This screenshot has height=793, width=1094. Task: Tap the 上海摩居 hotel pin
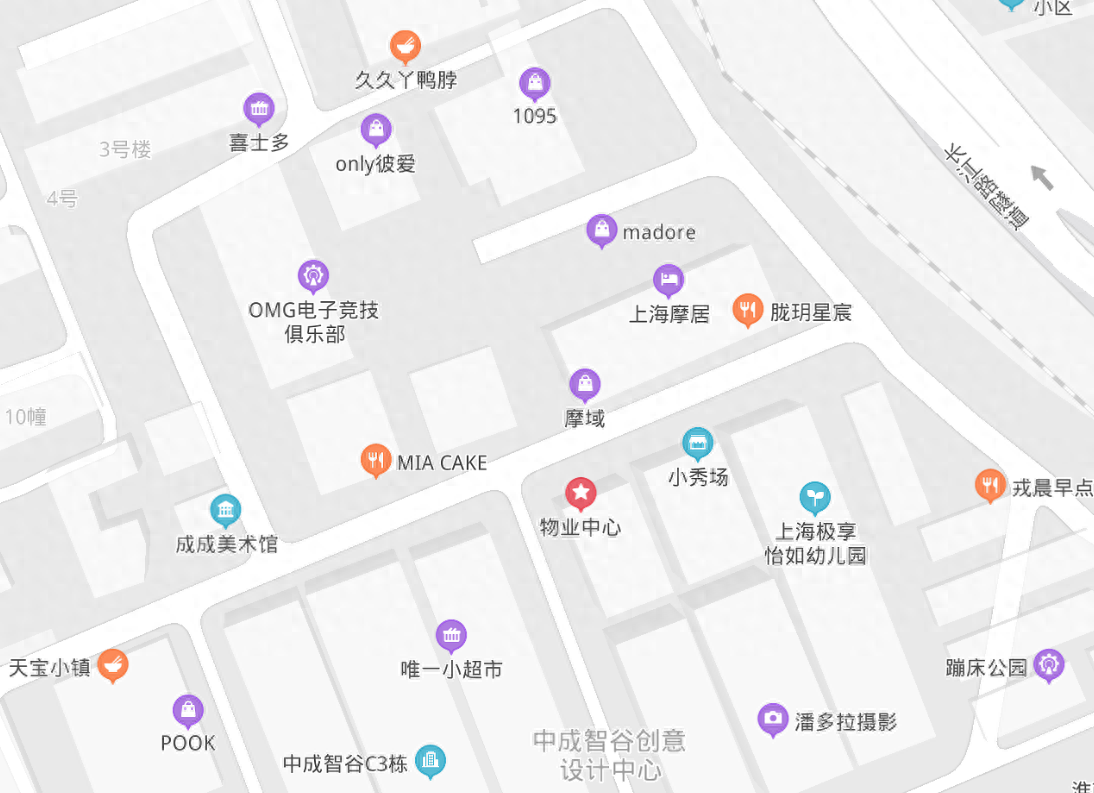pos(668,280)
